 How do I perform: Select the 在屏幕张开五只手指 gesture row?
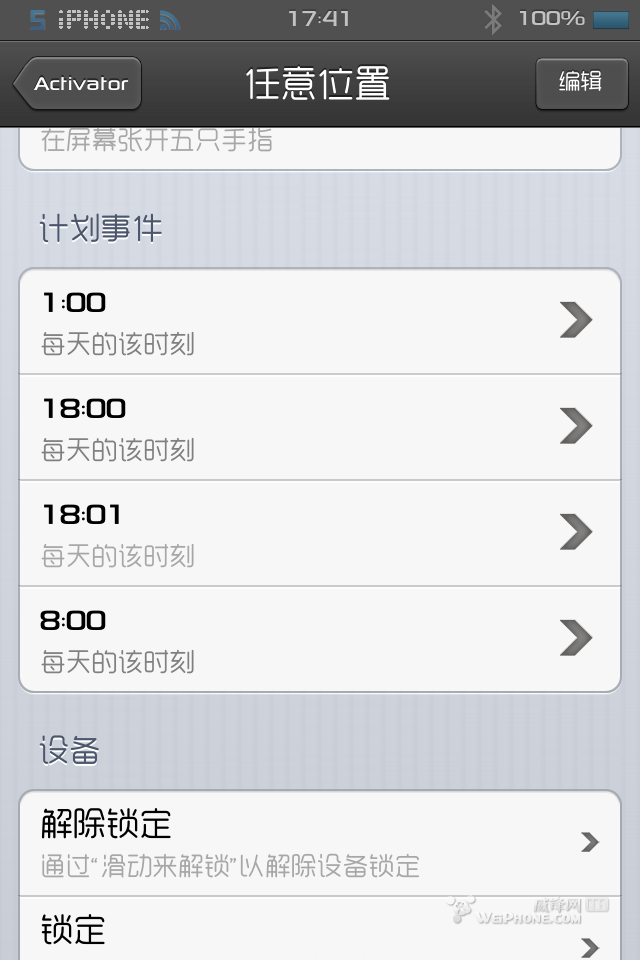click(320, 146)
